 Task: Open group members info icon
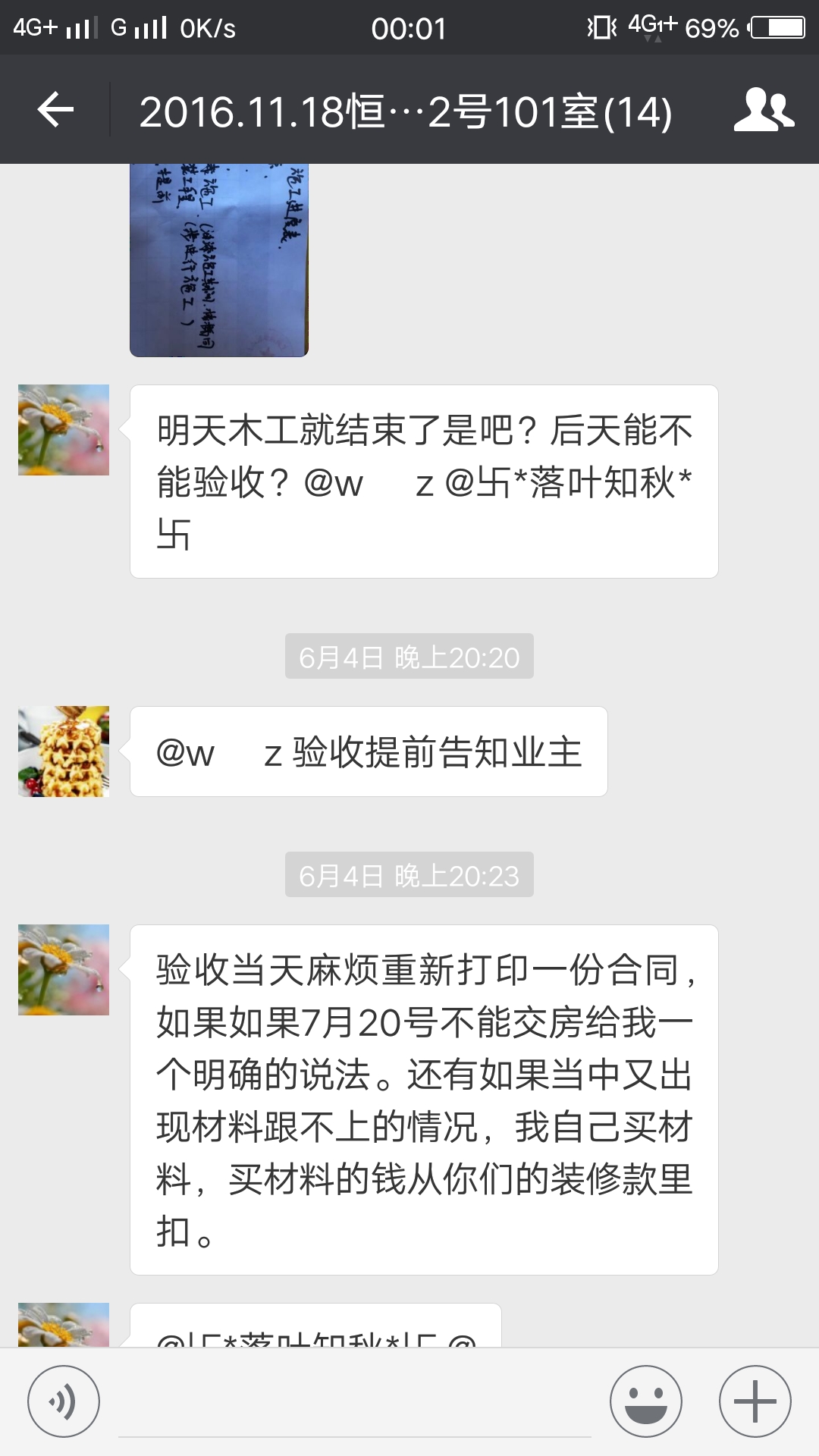[x=764, y=111]
